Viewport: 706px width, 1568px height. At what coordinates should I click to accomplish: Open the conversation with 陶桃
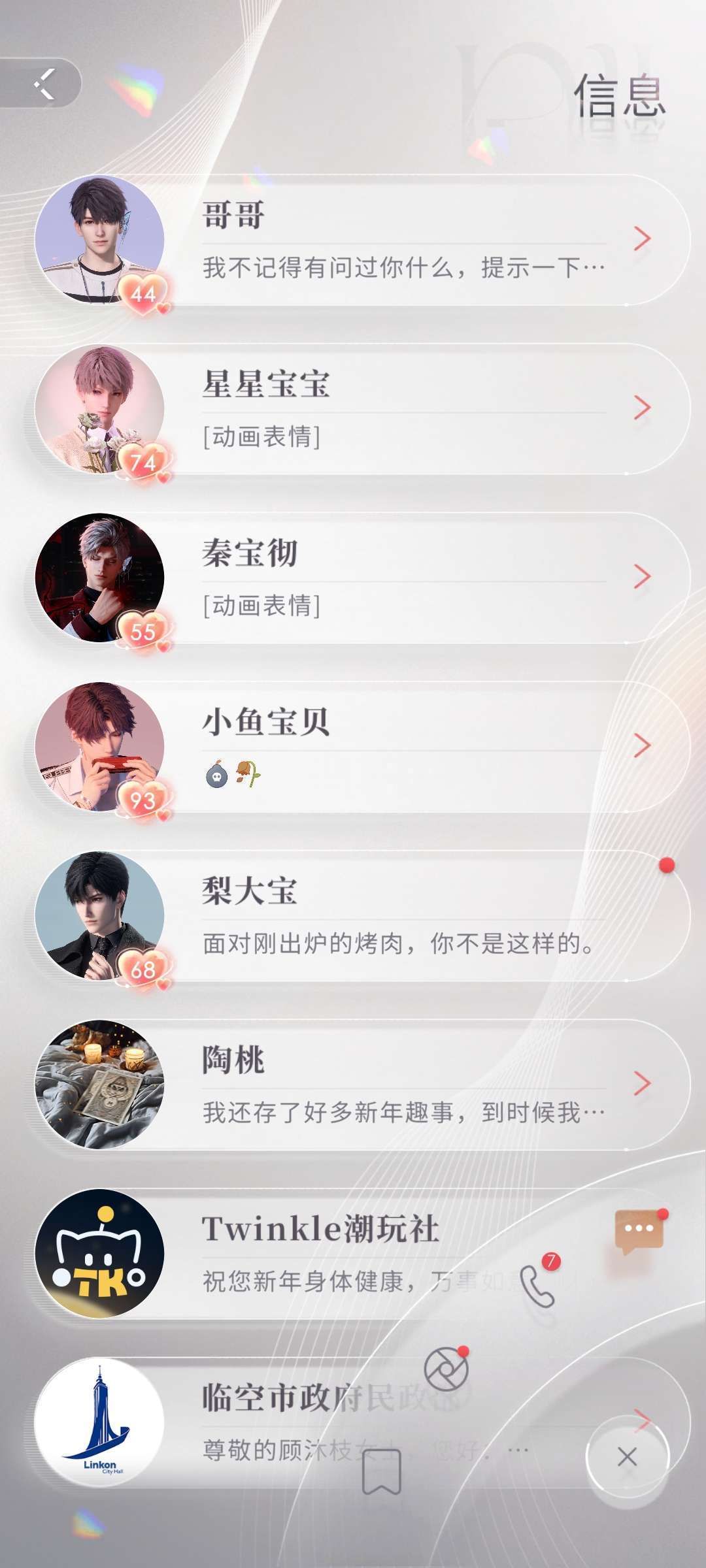(392, 1085)
